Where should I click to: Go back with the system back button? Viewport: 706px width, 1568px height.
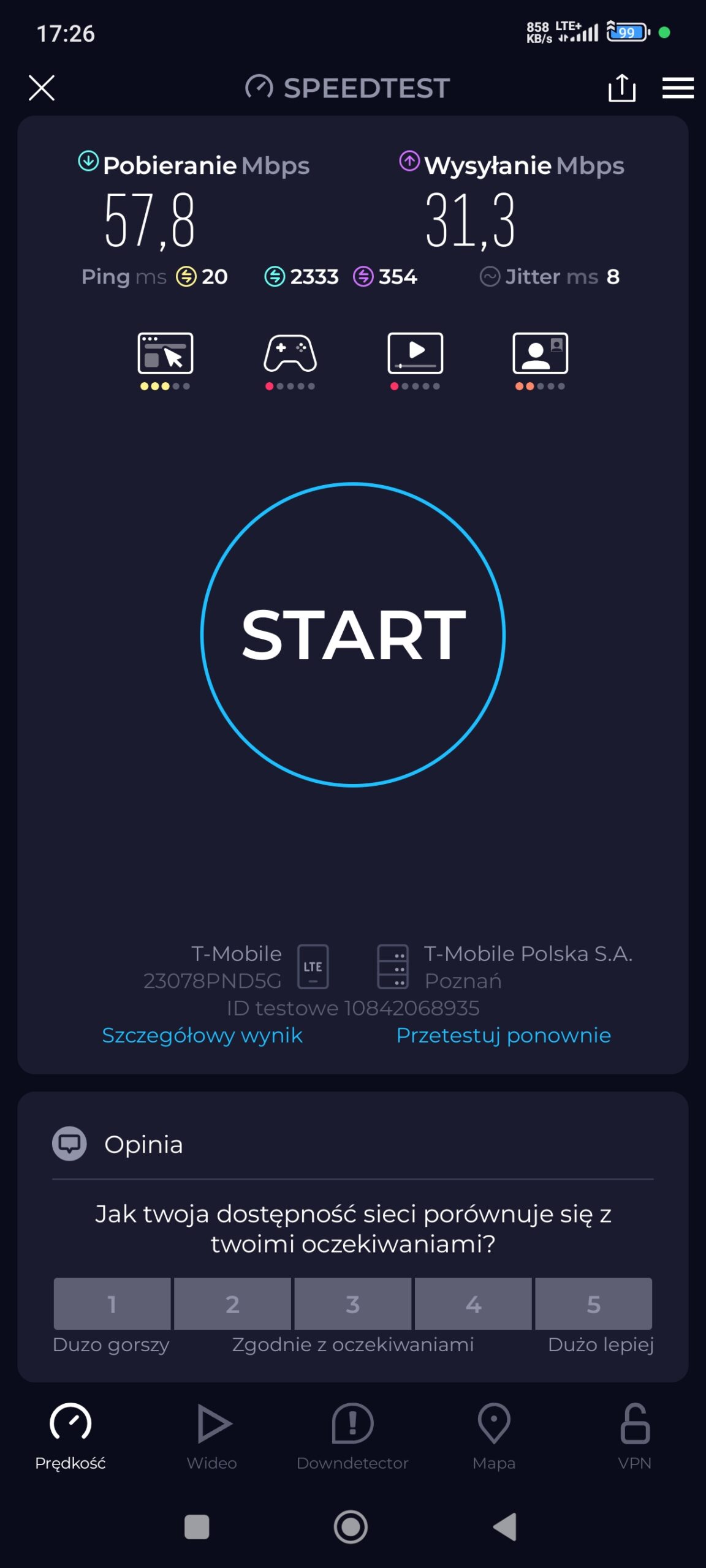coord(506,1526)
